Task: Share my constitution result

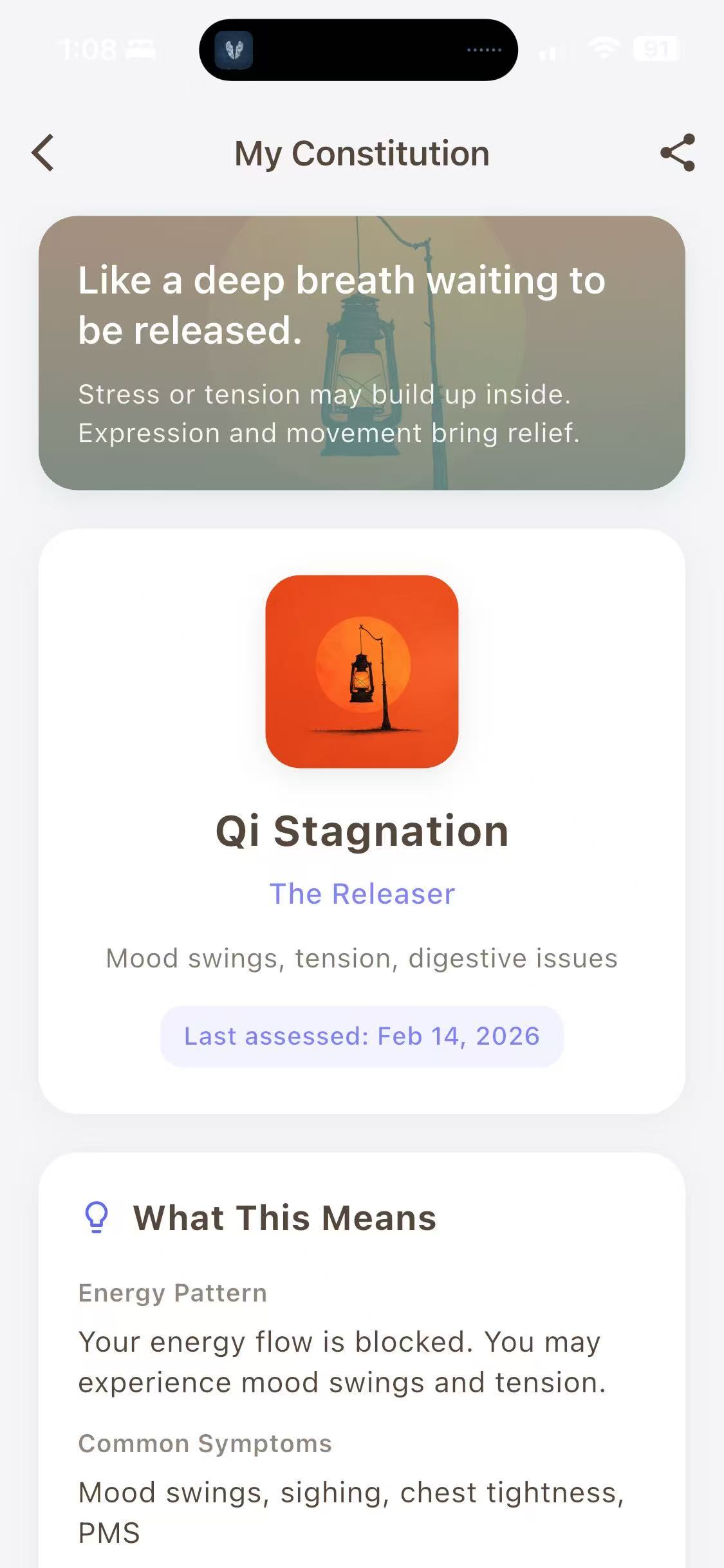Action: tap(678, 153)
